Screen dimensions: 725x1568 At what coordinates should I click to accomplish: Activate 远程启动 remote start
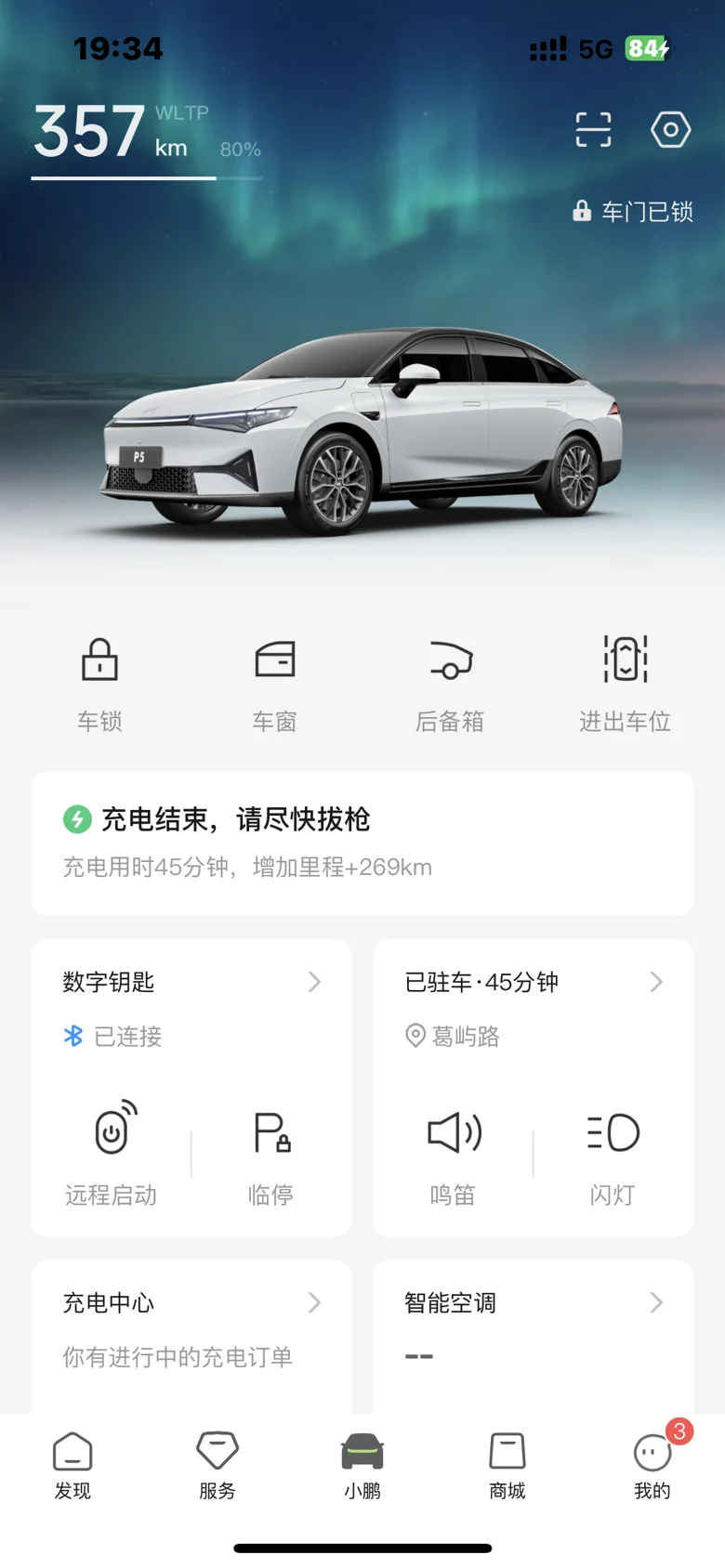(x=112, y=1152)
